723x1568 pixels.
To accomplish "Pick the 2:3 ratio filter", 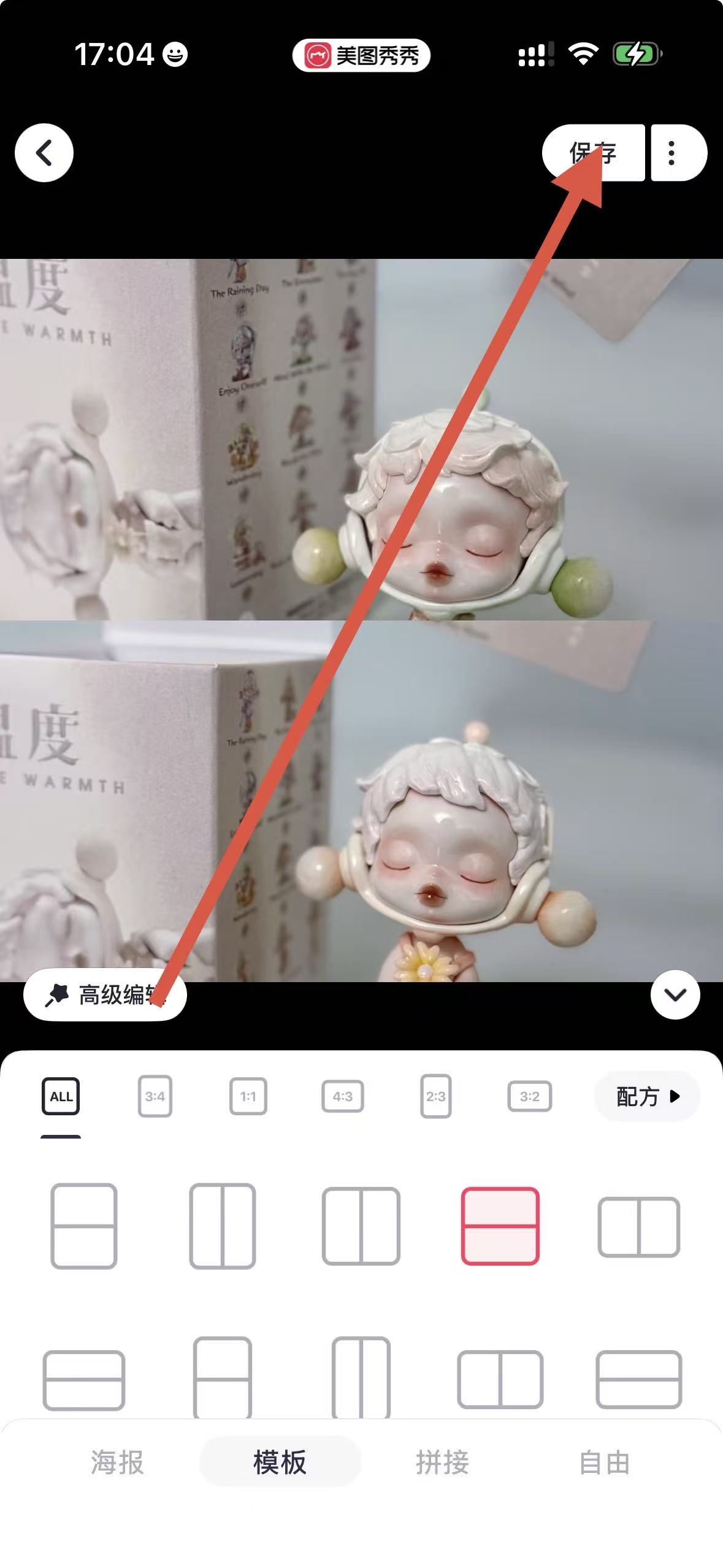I will (435, 1096).
